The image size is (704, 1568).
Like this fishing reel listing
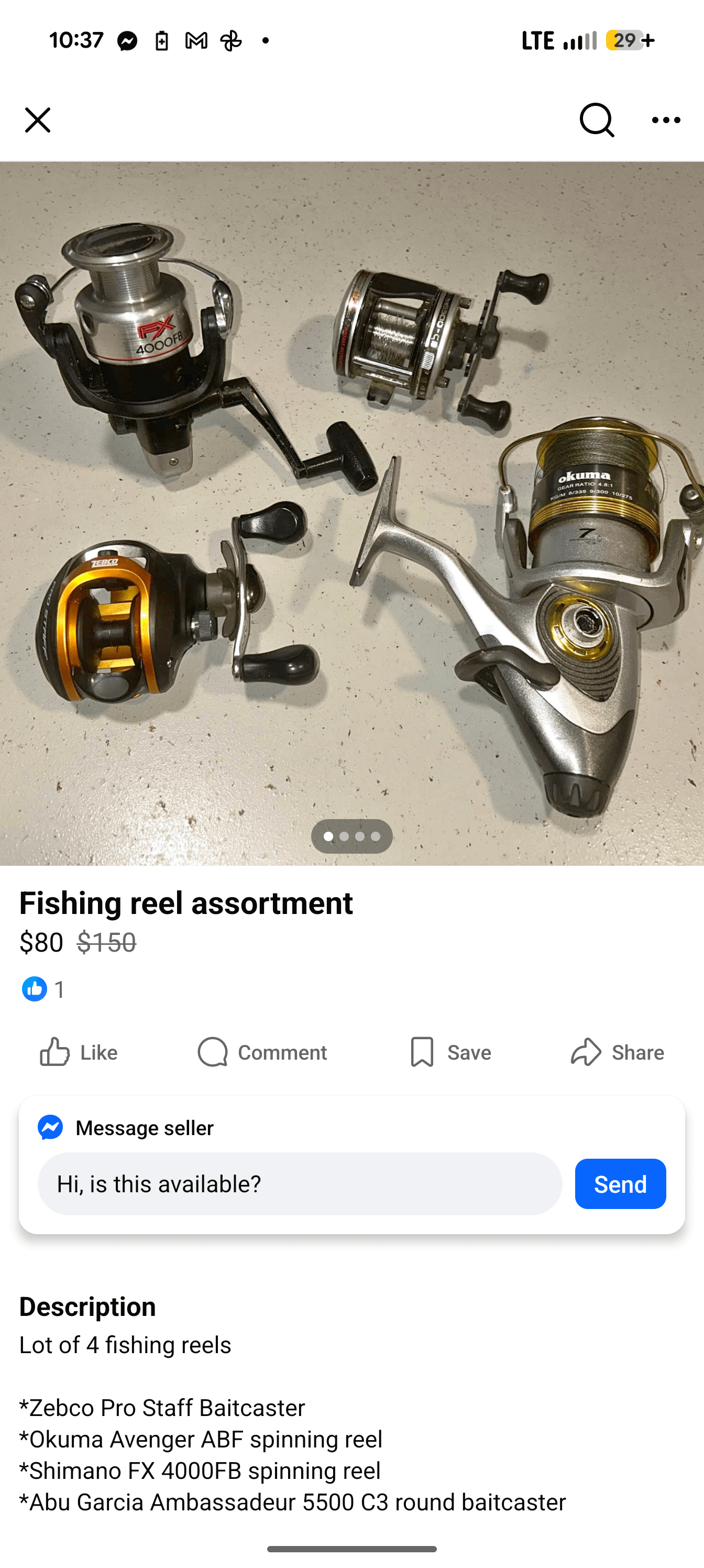[79, 1052]
